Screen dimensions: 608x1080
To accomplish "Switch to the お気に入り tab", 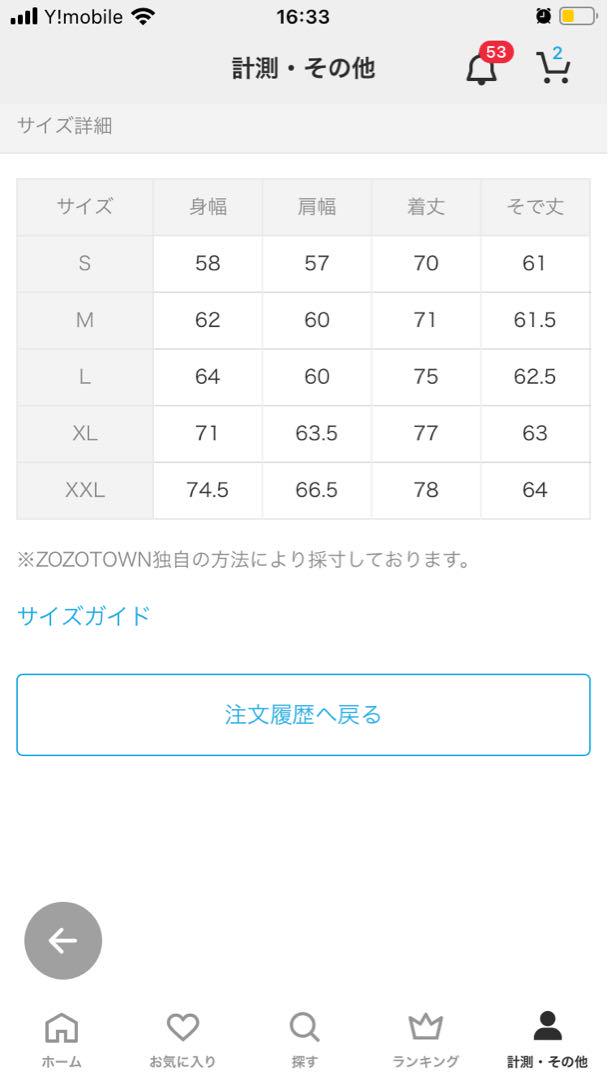I will coord(182,1040).
